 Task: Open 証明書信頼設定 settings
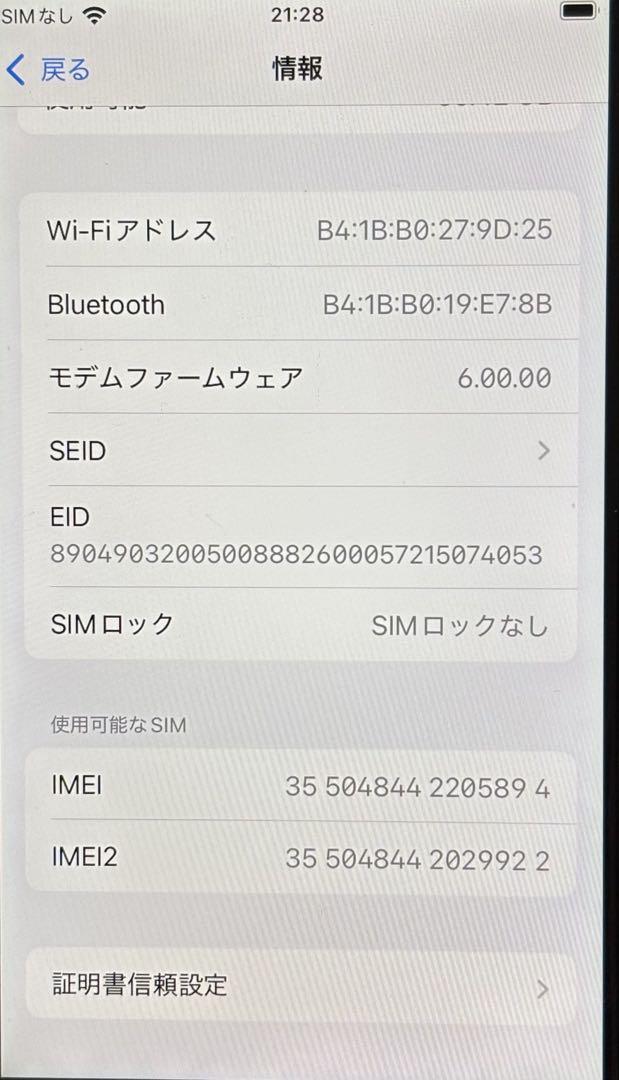301,986
